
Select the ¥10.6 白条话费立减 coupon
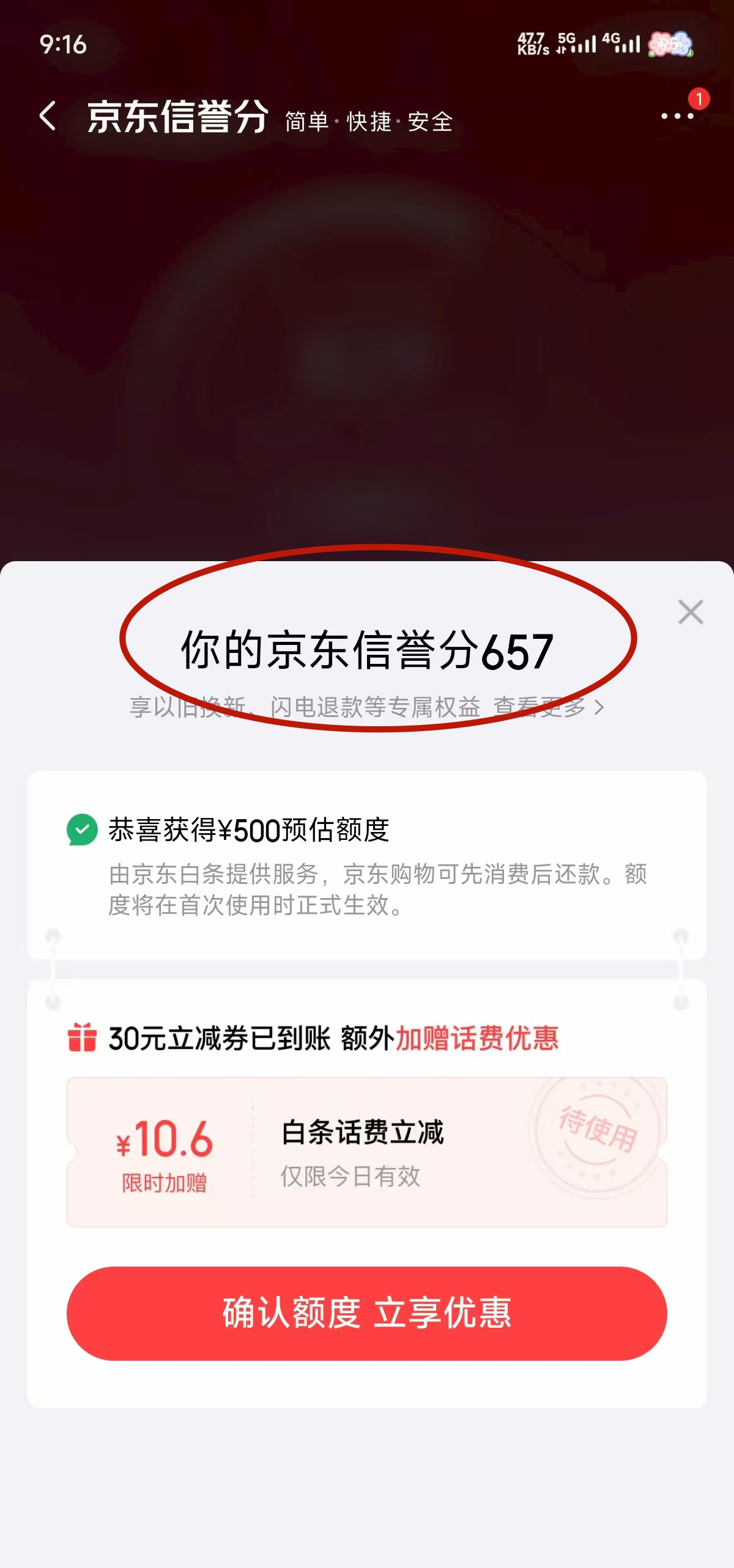pos(367,1152)
